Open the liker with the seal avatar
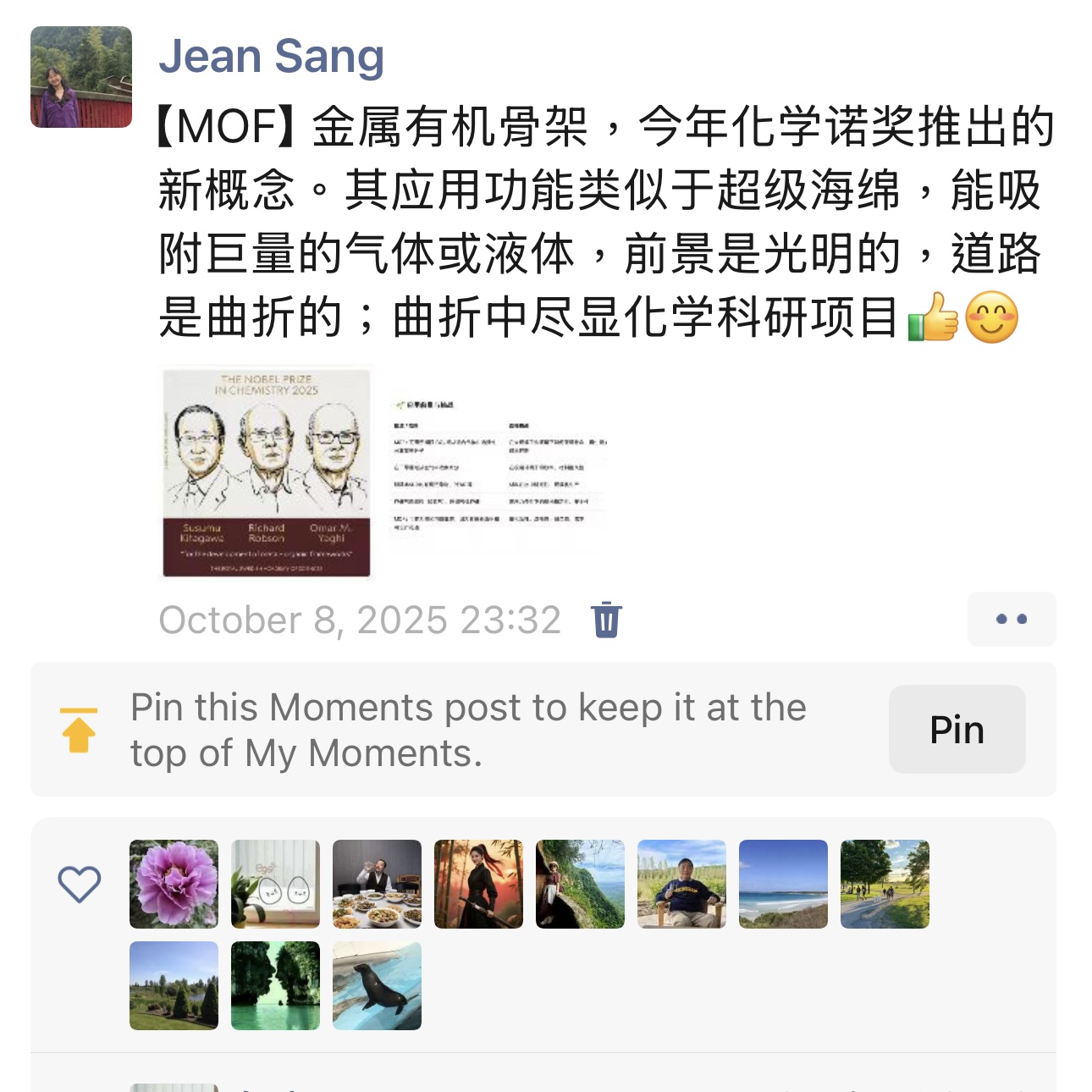 (377, 985)
